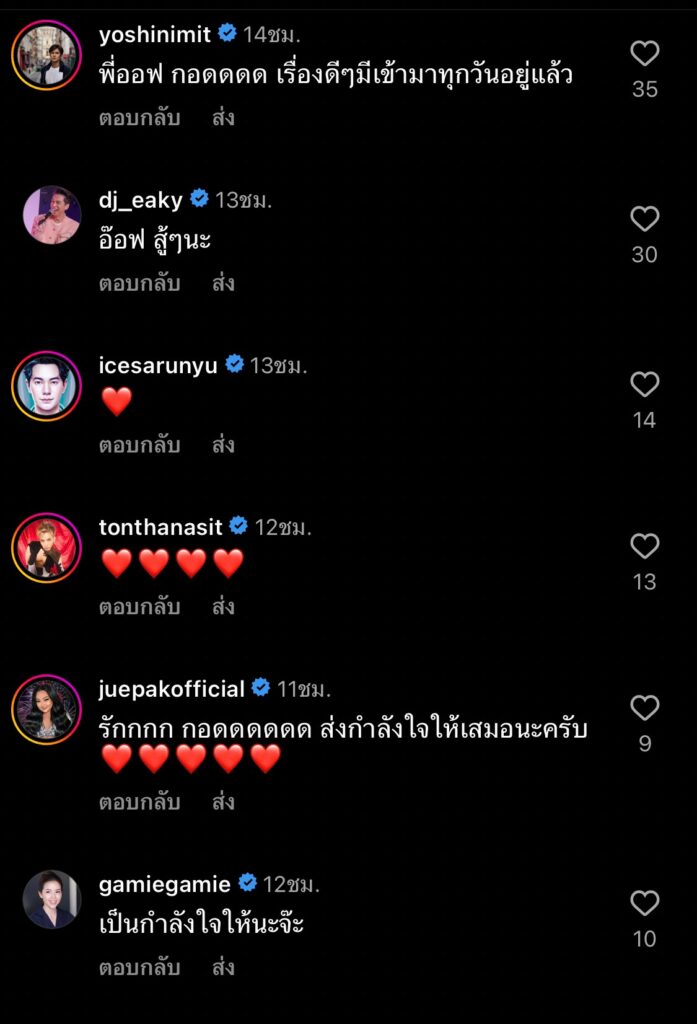This screenshot has width=697, height=1024.
Task: Visit gamiegamie's profile via username
Action: [164, 884]
